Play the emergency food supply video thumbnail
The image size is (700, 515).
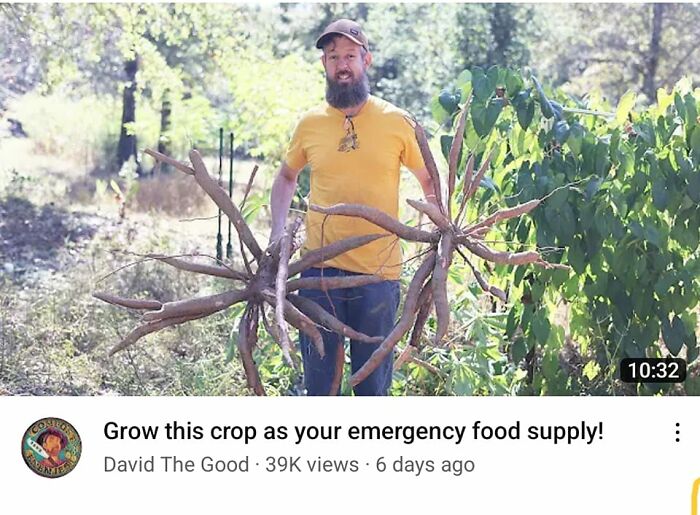pyautogui.click(x=350, y=198)
